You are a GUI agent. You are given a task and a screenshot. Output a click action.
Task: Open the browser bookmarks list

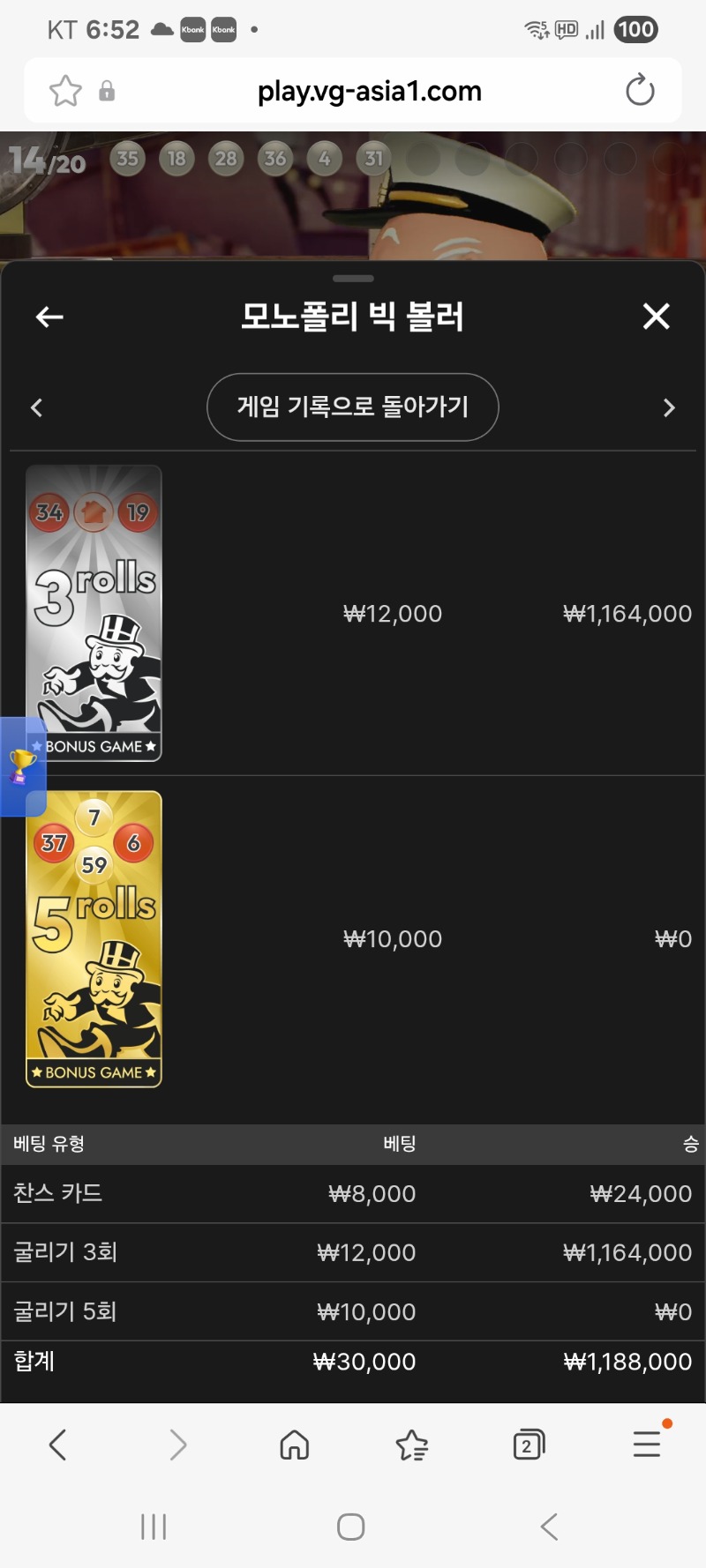[x=411, y=1445]
